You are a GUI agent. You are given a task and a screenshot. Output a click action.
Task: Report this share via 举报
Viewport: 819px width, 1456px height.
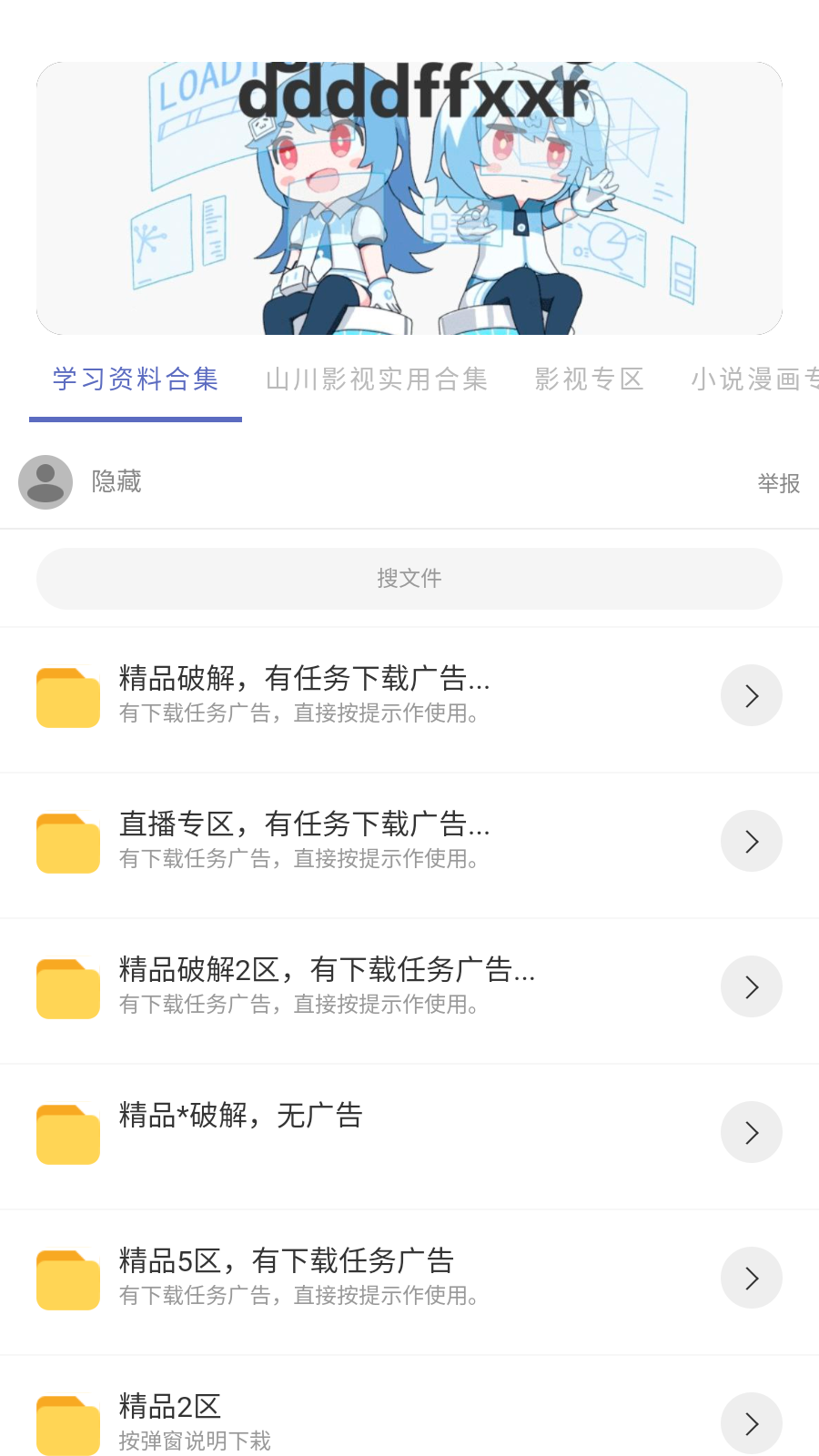[x=777, y=481]
